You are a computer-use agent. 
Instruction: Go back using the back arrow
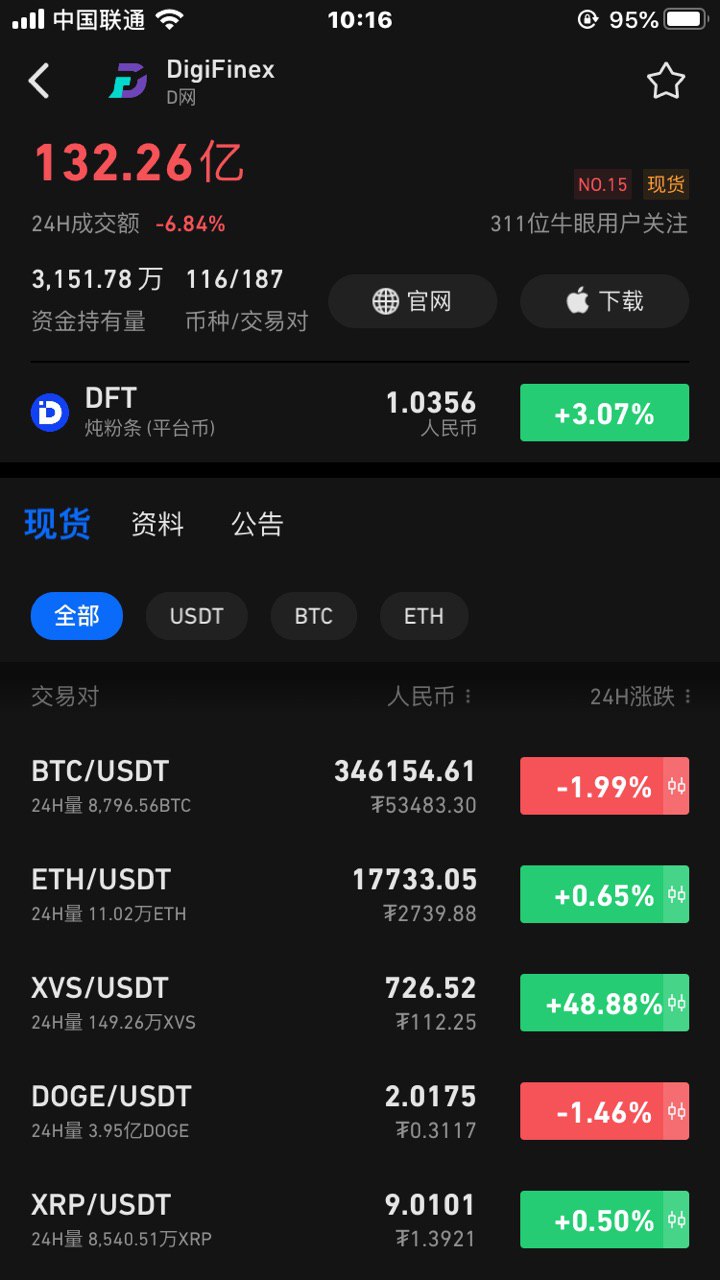[39, 81]
